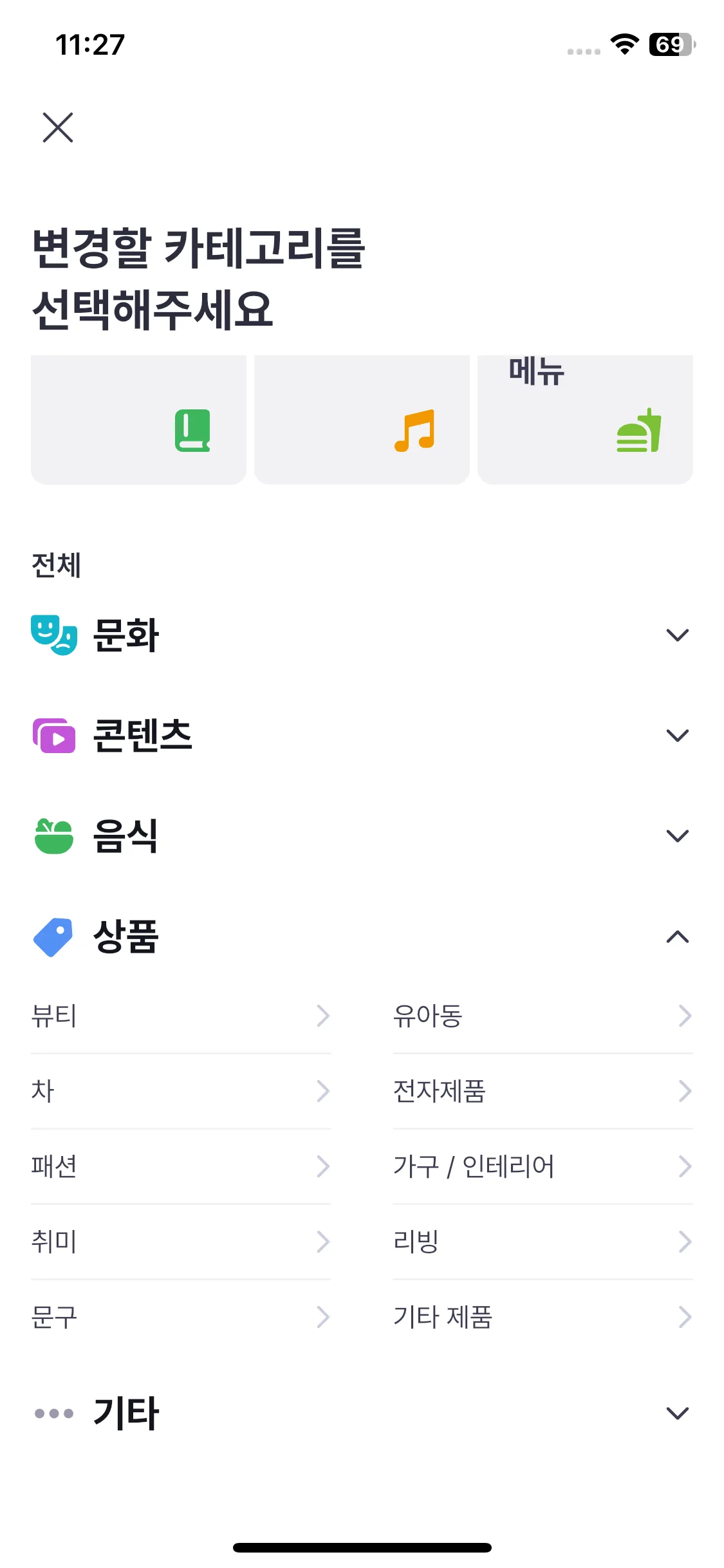Select the 패션 subcategory
This screenshot has width=724, height=1568.
click(180, 1167)
